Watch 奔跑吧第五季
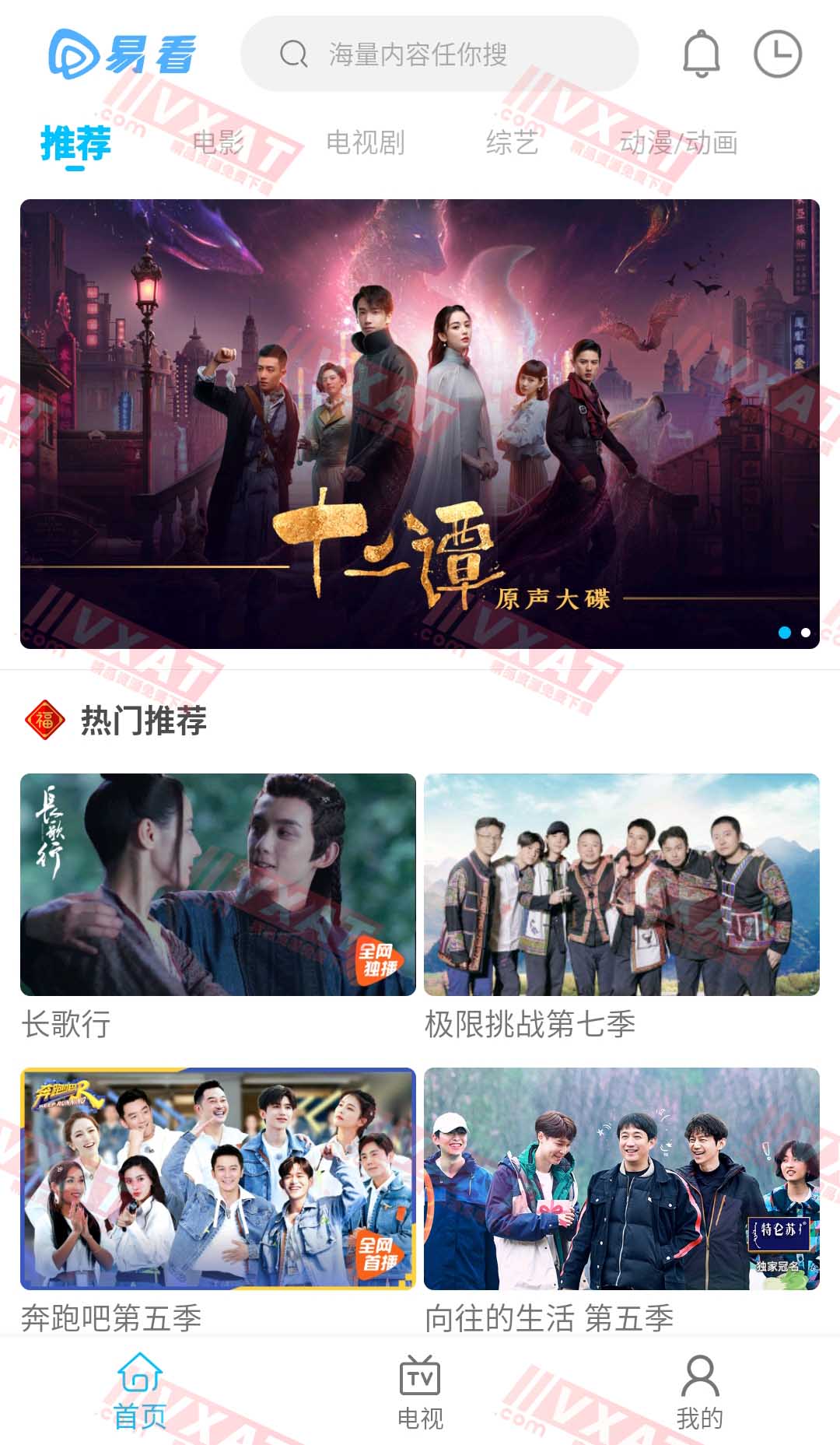 point(218,1179)
